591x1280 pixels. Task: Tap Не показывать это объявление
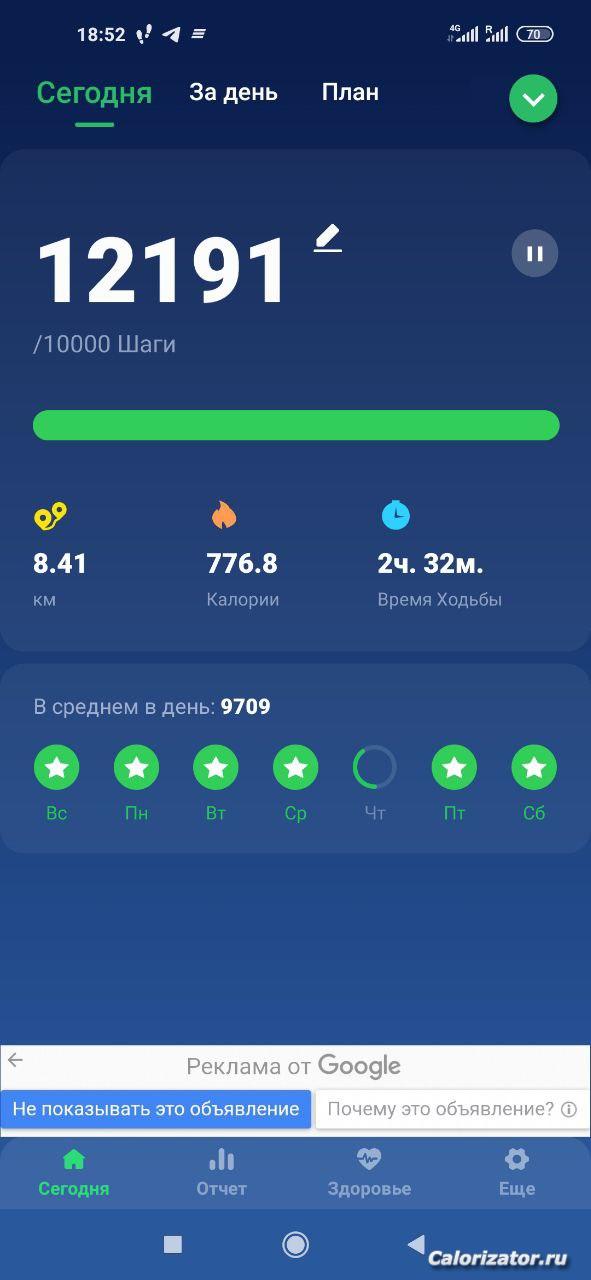click(x=156, y=1109)
